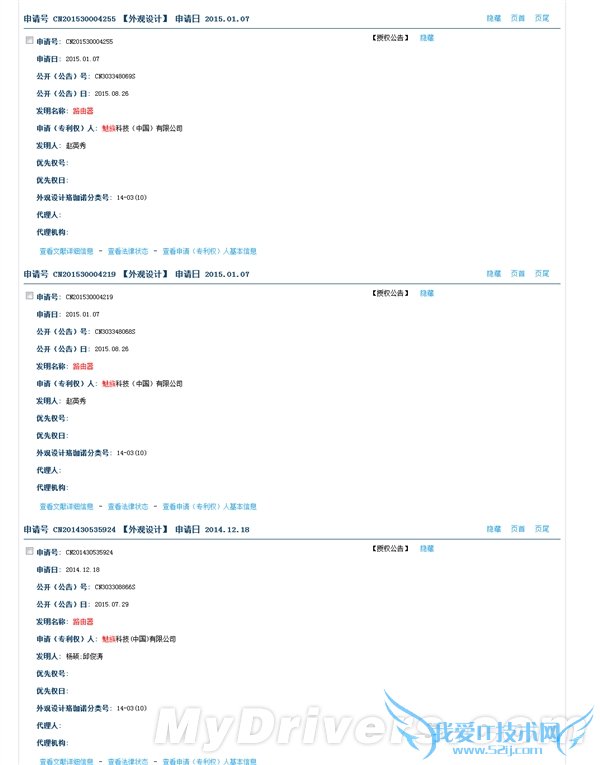The image size is (600, 765).
Task: Jump to 页尾 from CN201430535924 header
Action: pos(542,528)
